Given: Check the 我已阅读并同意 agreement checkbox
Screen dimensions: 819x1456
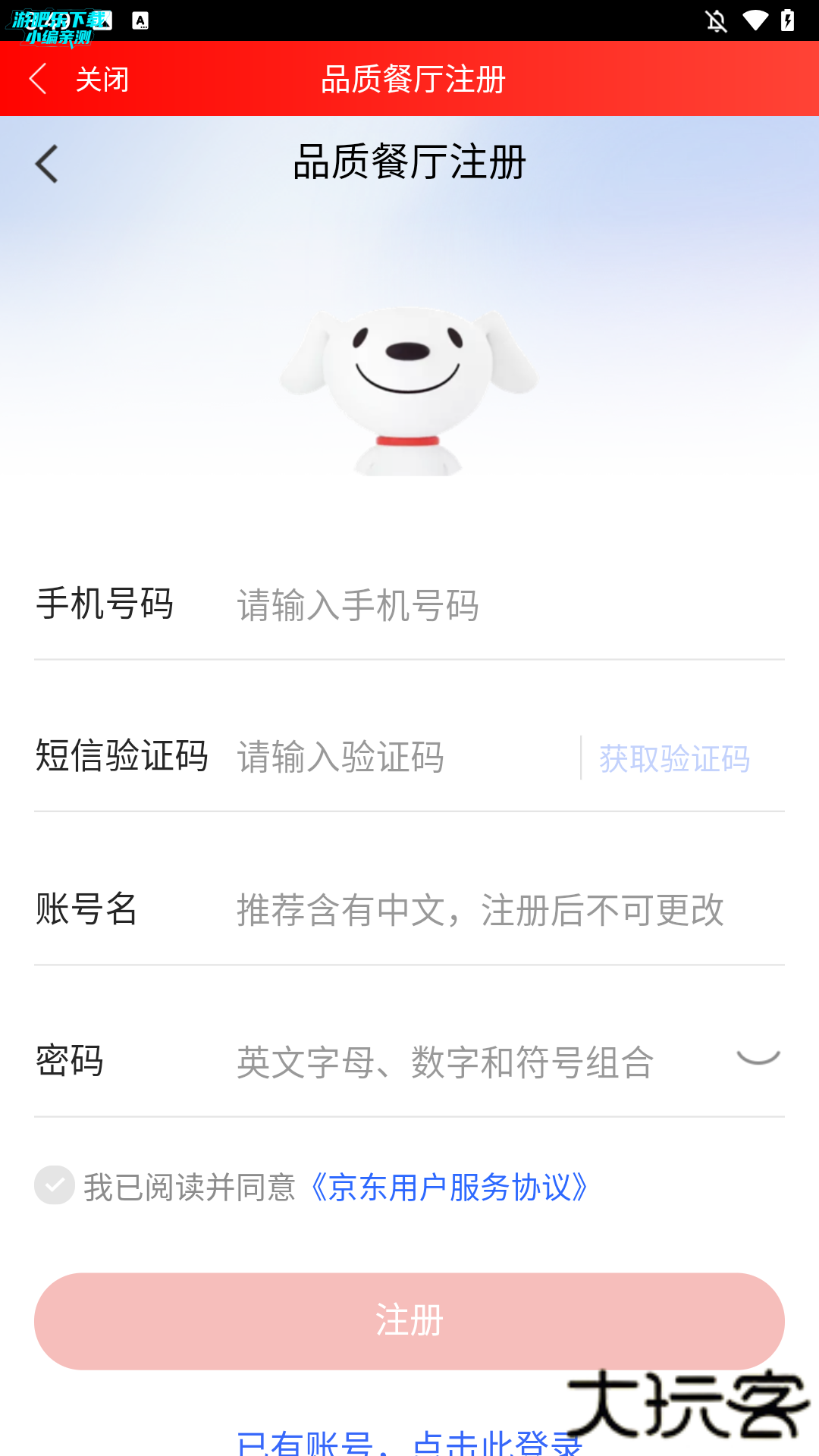Looking at the screenshot, I should coord(55,1185).
